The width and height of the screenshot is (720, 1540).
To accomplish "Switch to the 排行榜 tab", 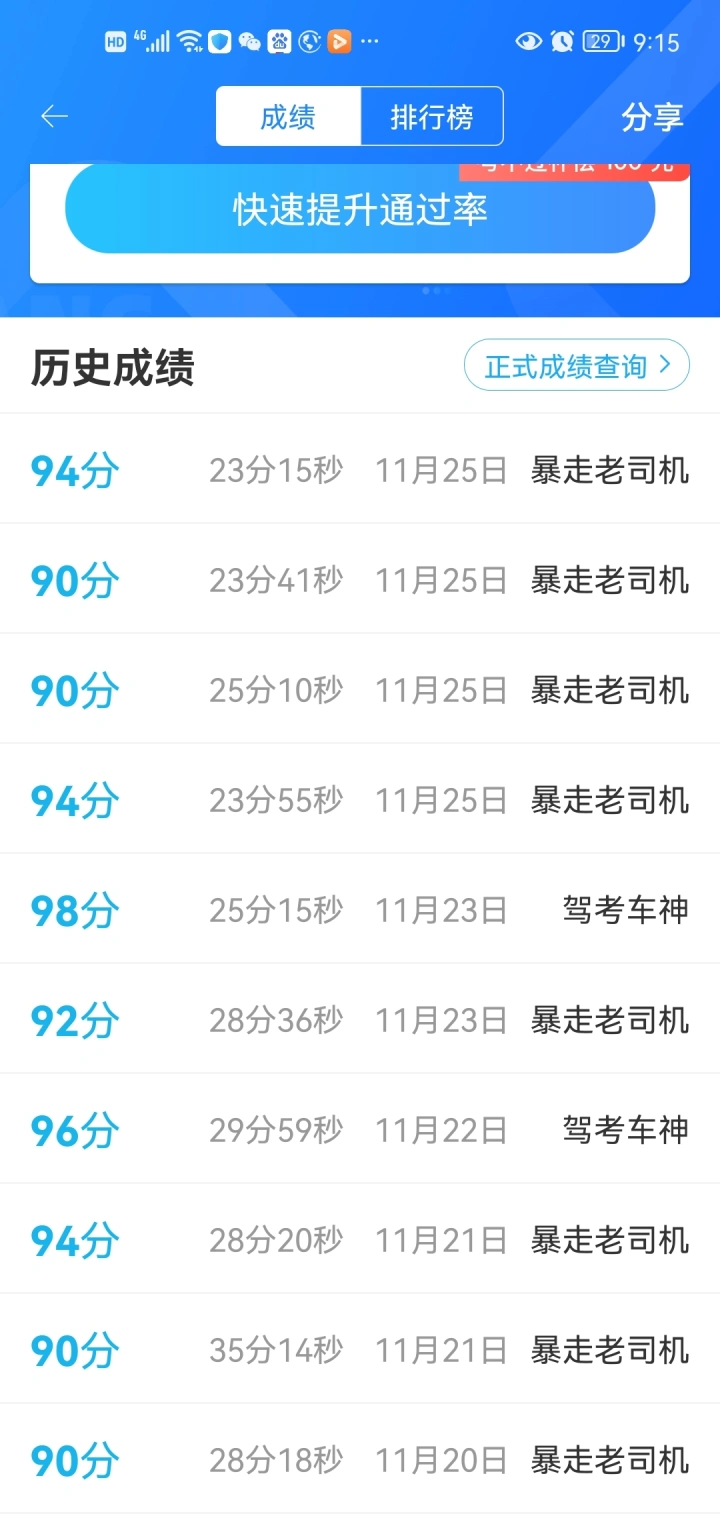I will tap(432, 117).
